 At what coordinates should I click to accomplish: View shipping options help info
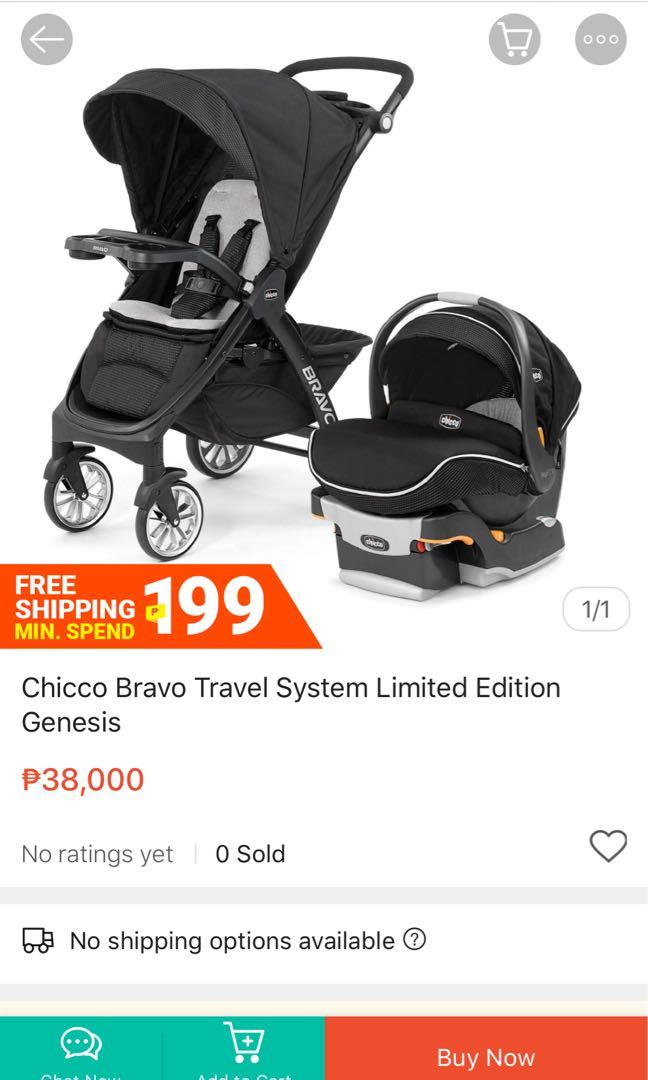click(414, 940)
